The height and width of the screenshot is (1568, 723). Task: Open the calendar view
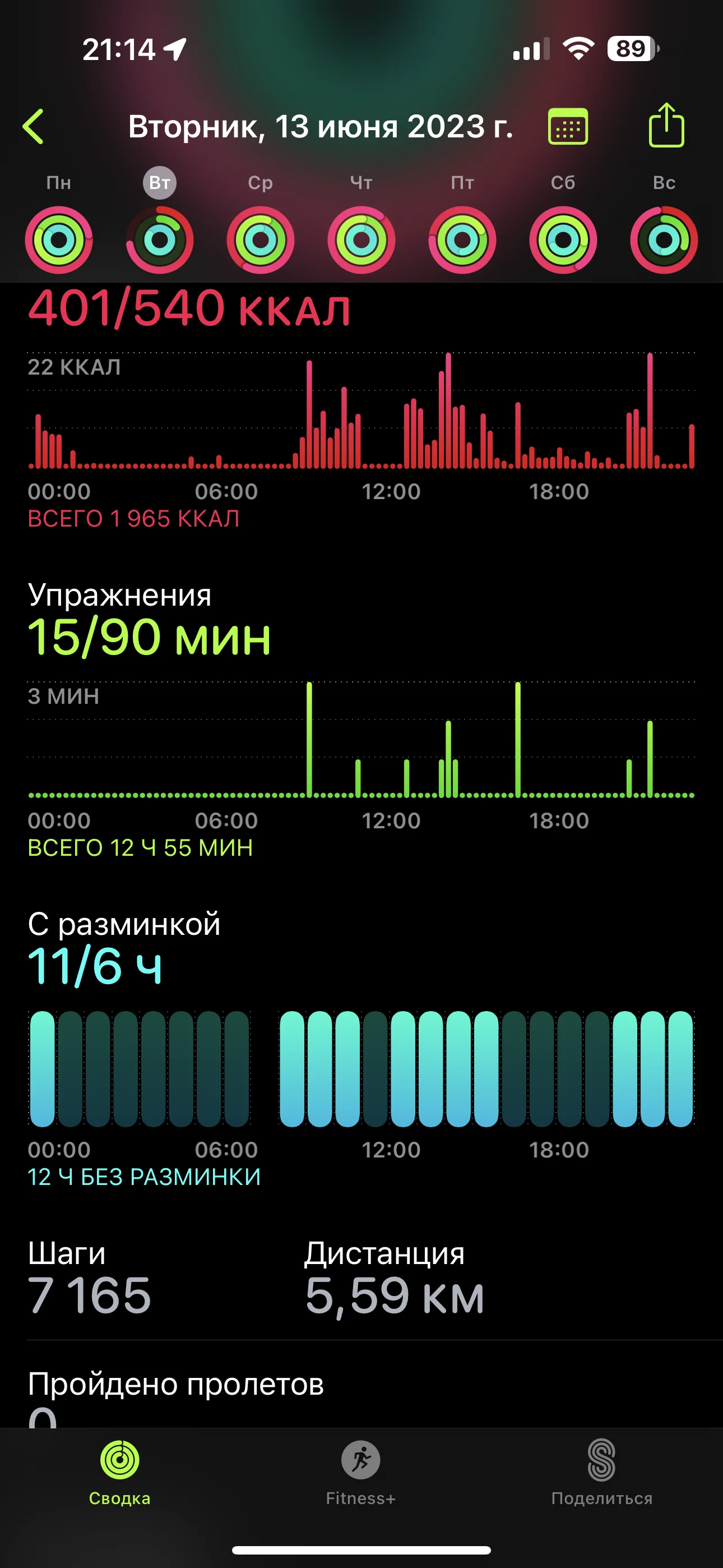point(568,127)
